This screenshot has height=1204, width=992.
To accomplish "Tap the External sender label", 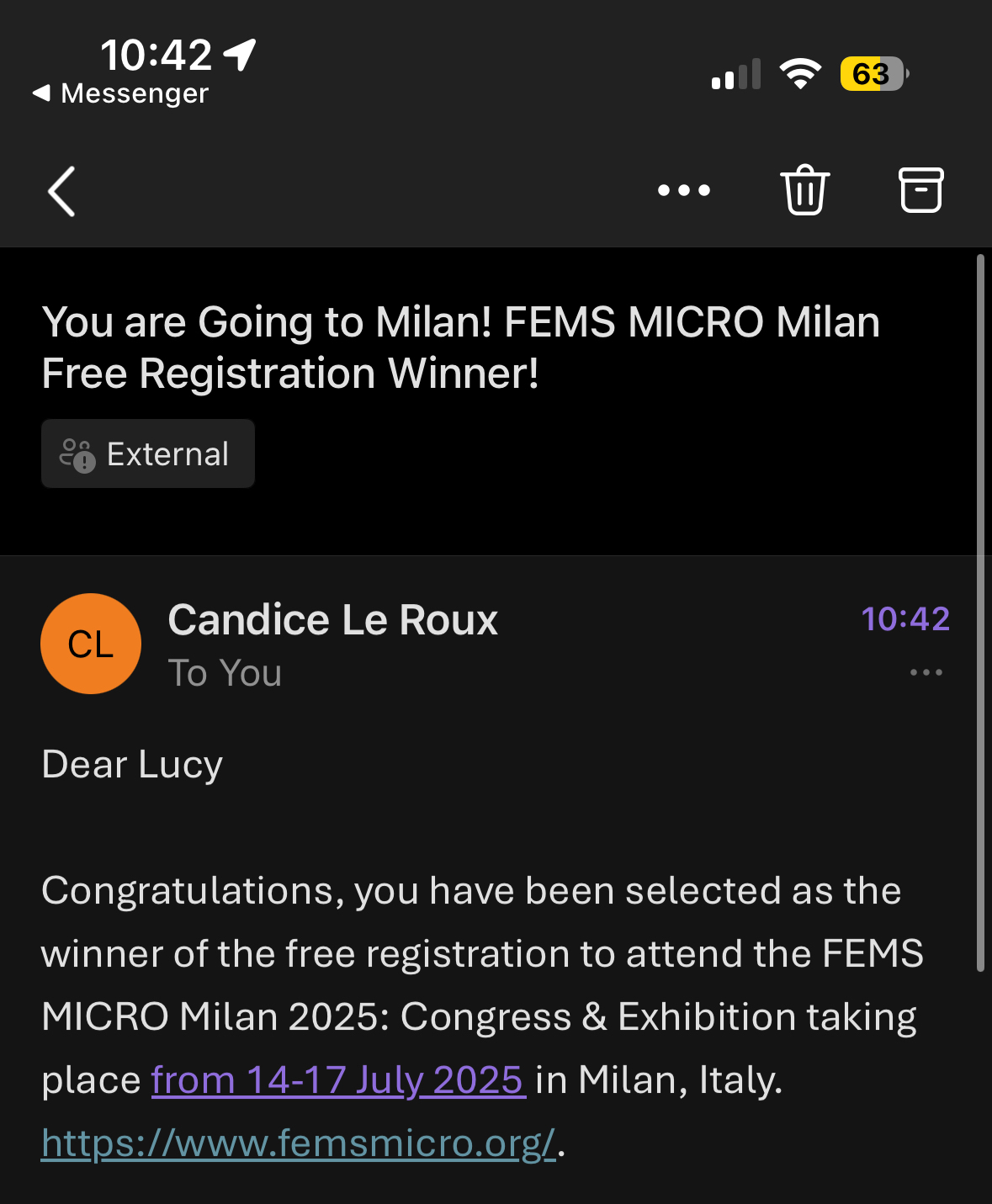I will [148, 454].
